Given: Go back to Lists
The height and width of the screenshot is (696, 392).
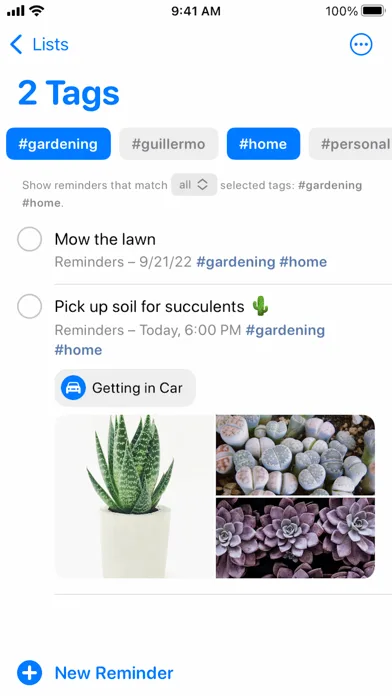Looking at the screenshot, I should pos(39,44).
